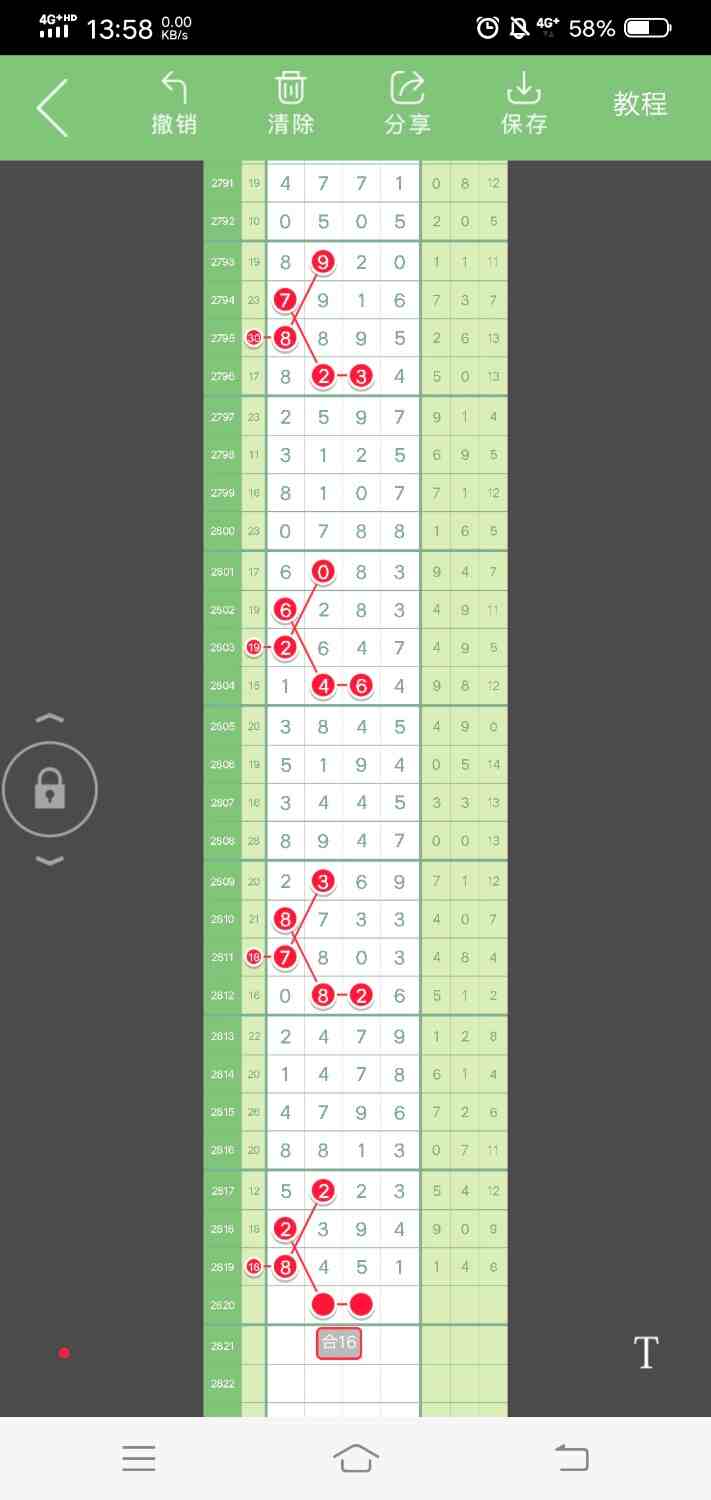Image resolution: width=711 pixels, height=1500 pixels.
Task: Clear all markings with 清除
Action: (291, 104)
